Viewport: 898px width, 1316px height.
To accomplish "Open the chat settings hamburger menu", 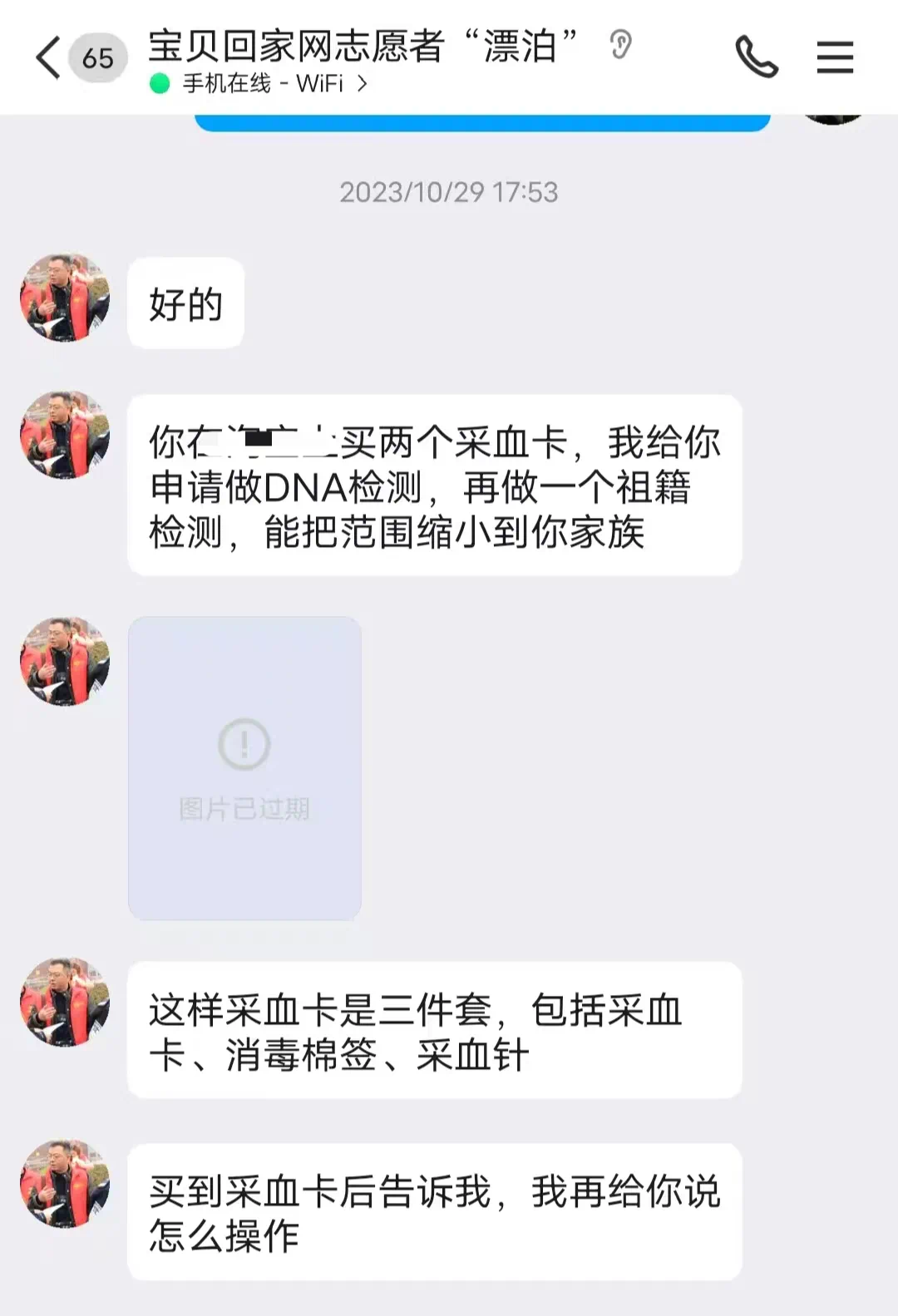I will [835, 57].
